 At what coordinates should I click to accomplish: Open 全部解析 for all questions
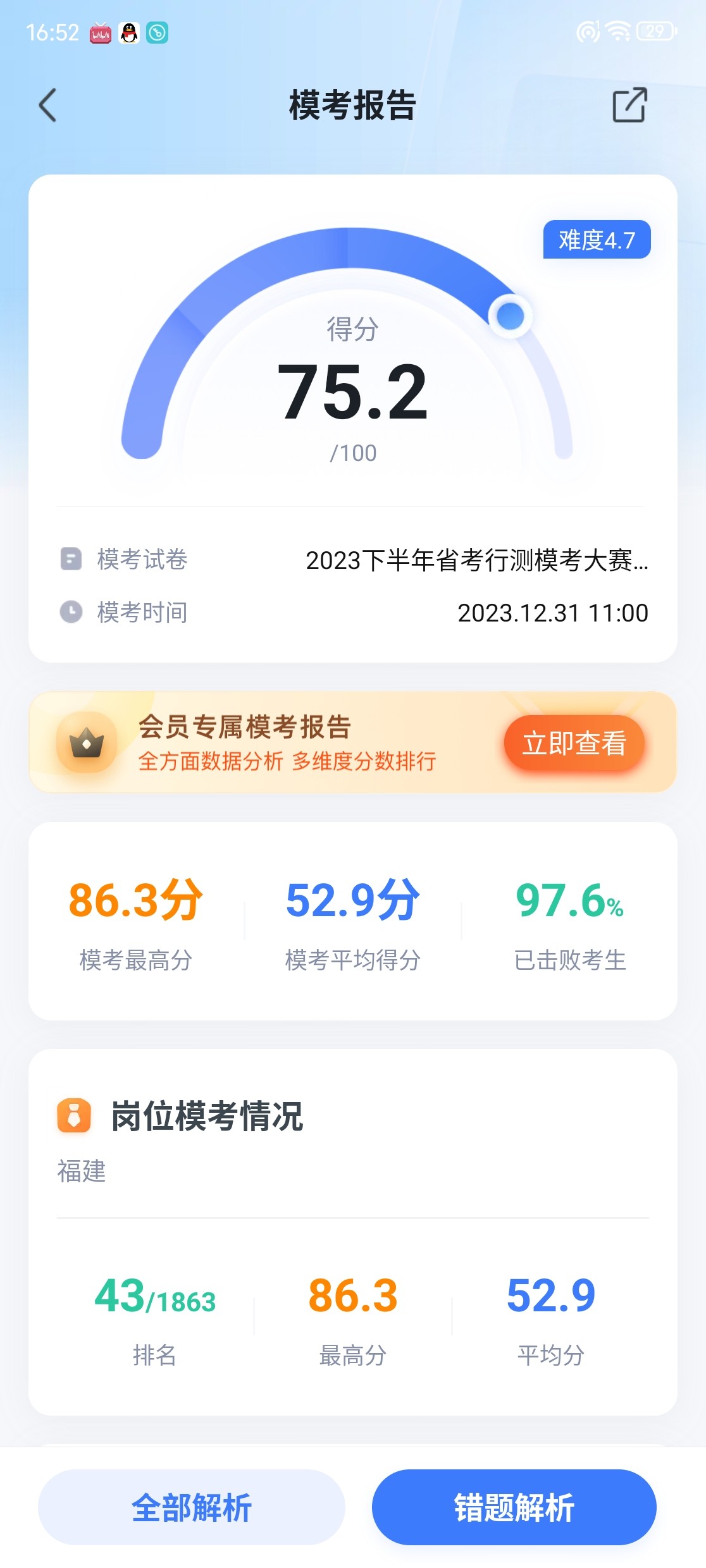[x=192, y=1507]
